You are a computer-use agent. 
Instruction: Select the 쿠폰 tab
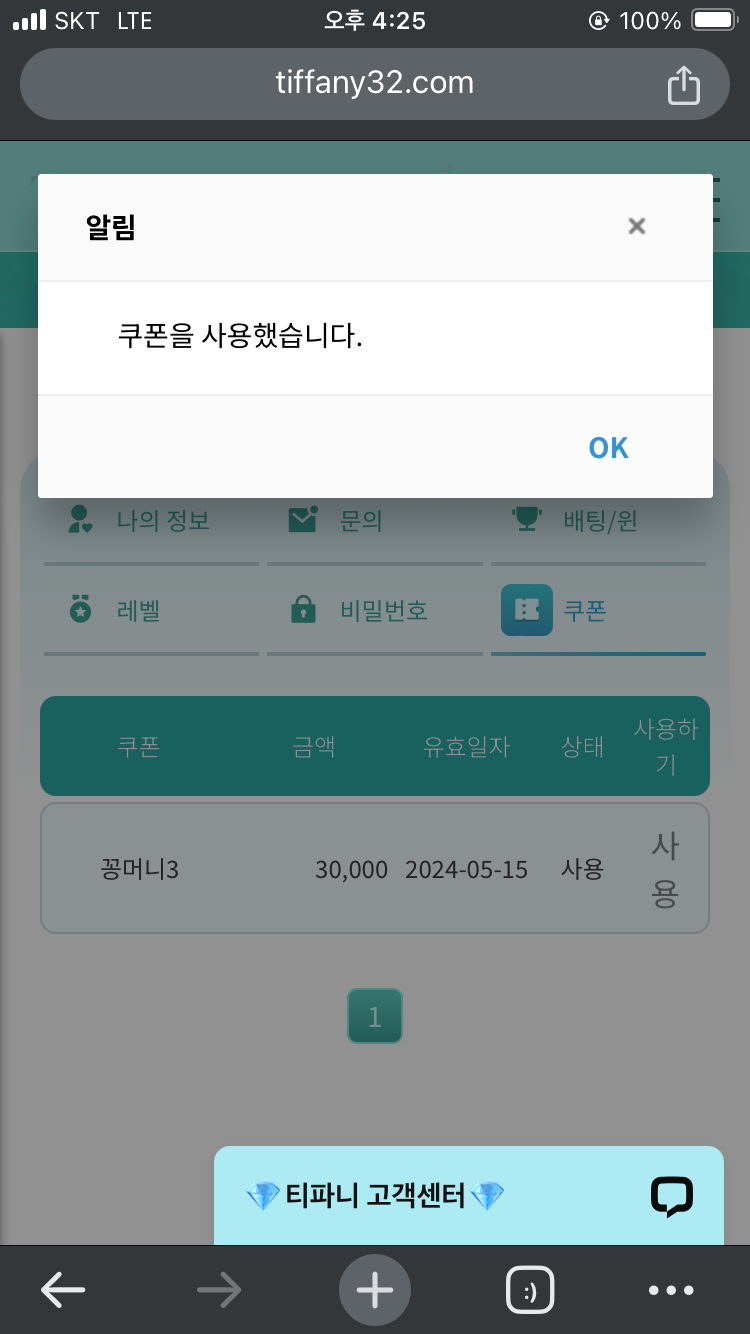(x=598, y=610)
